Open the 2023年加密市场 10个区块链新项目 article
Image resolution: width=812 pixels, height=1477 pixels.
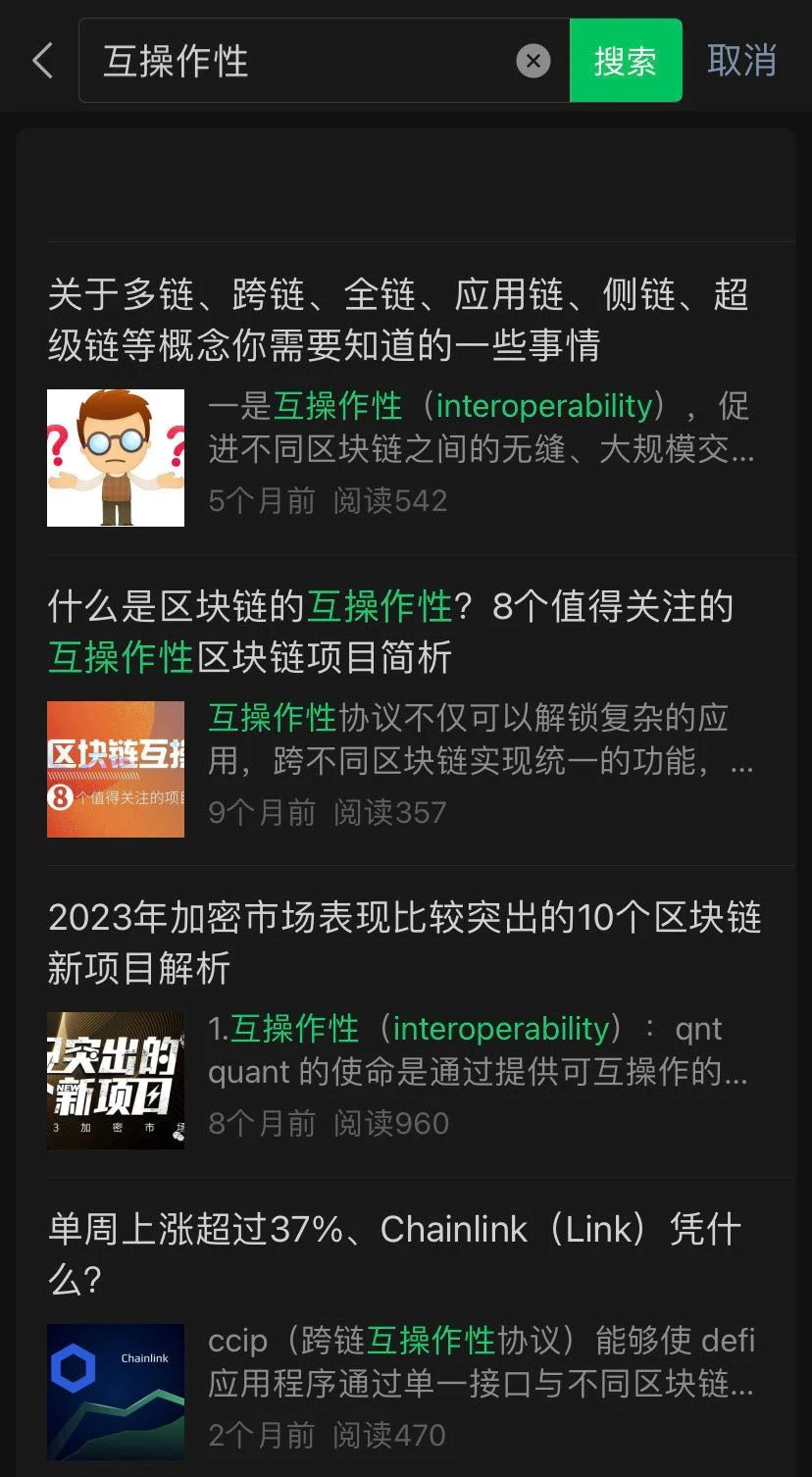(x=404, y=942)
